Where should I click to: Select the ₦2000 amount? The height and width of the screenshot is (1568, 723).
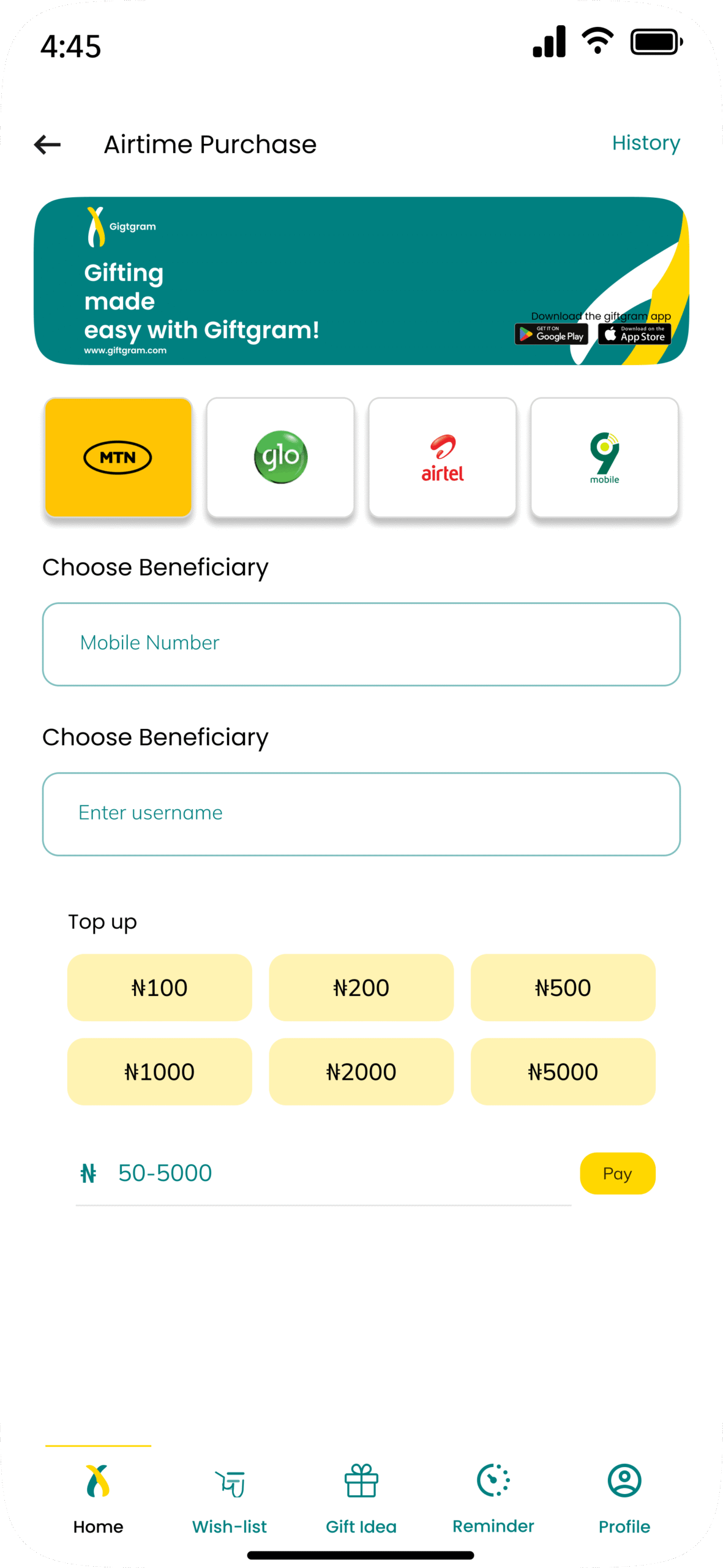[x=361, y=1071]
